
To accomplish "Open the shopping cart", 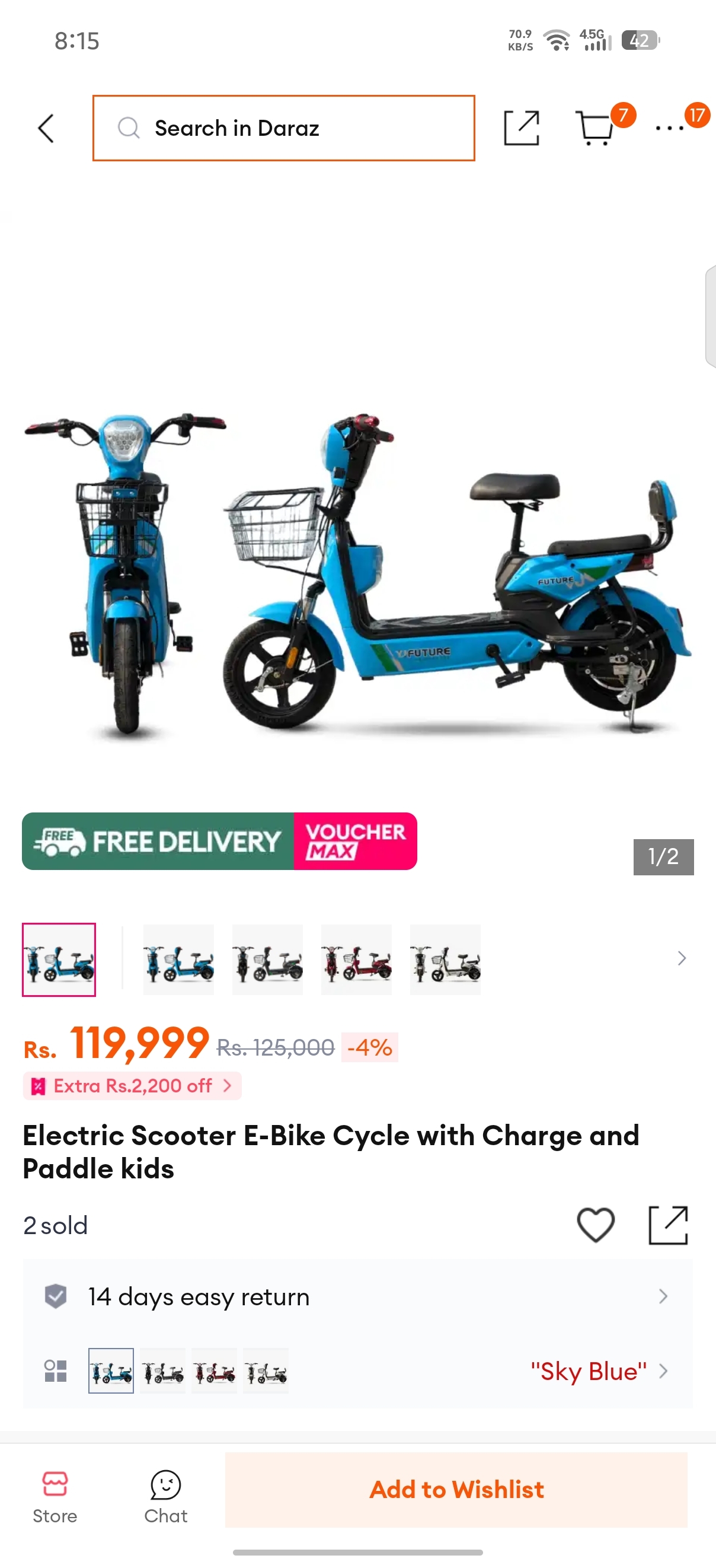I will coord(595,128).
